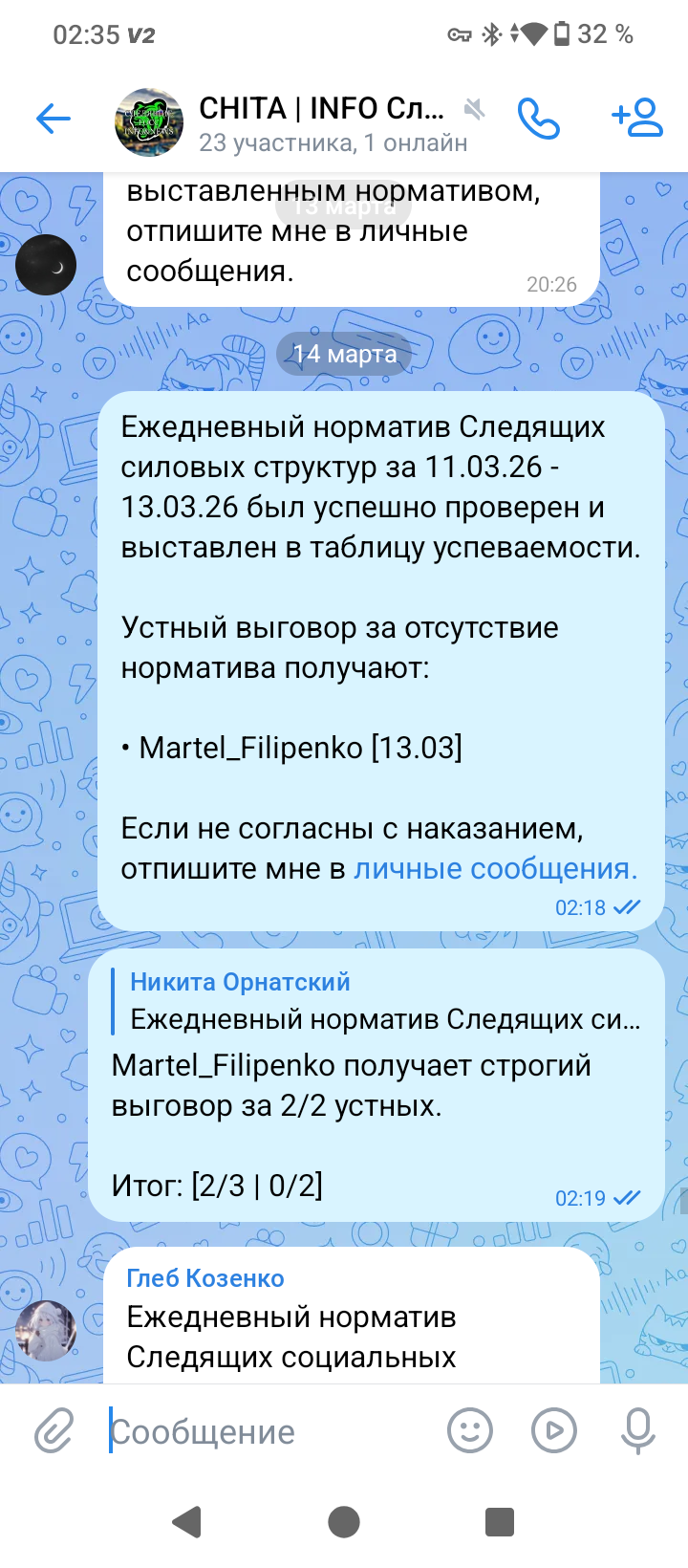Tap Глеб Козенко's avatar picture
The width and height of the screenshot is (688, 1568).
(x=46, y=1330)
